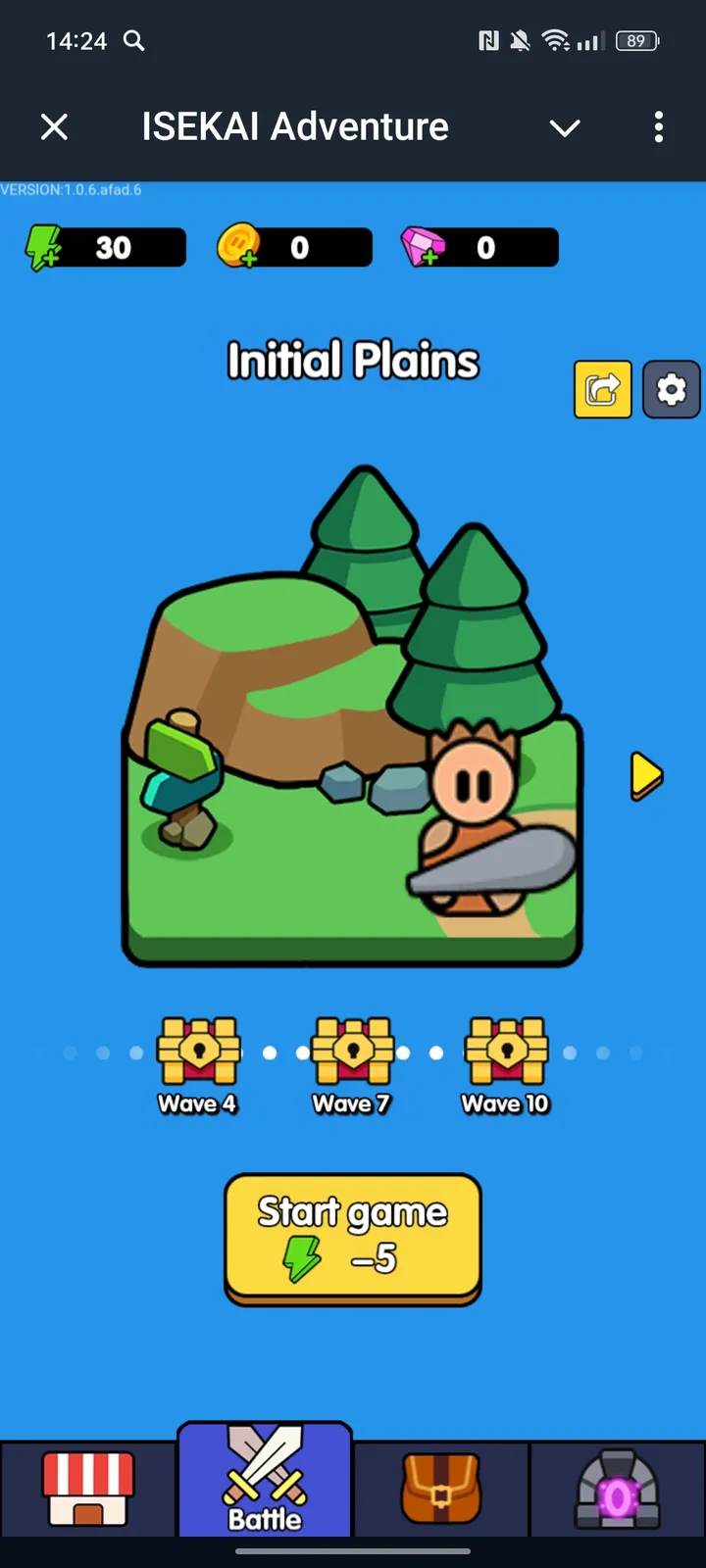
Task: Select the Battle tab
Action: tap(265, 1482)
